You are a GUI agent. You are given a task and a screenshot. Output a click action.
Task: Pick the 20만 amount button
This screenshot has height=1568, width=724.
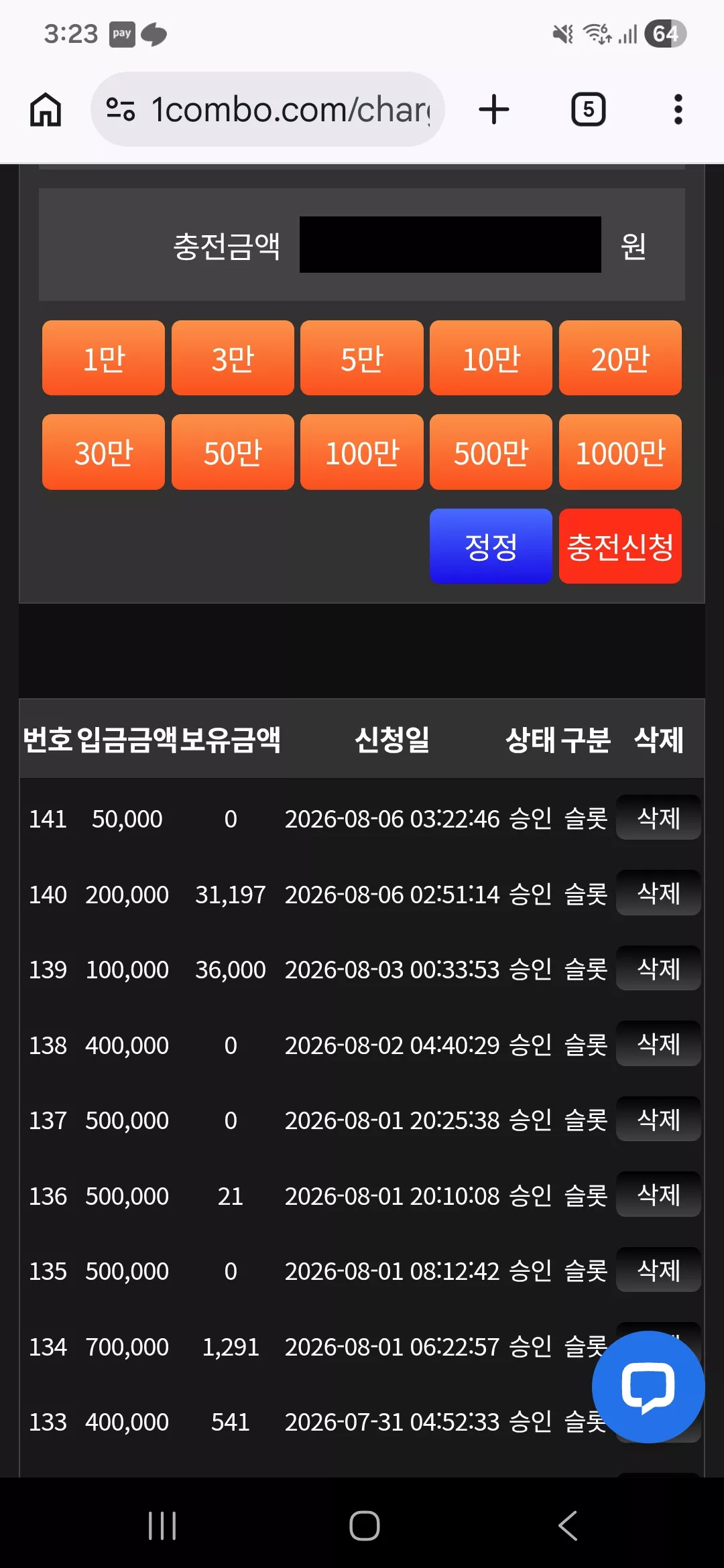pos(620,358)
